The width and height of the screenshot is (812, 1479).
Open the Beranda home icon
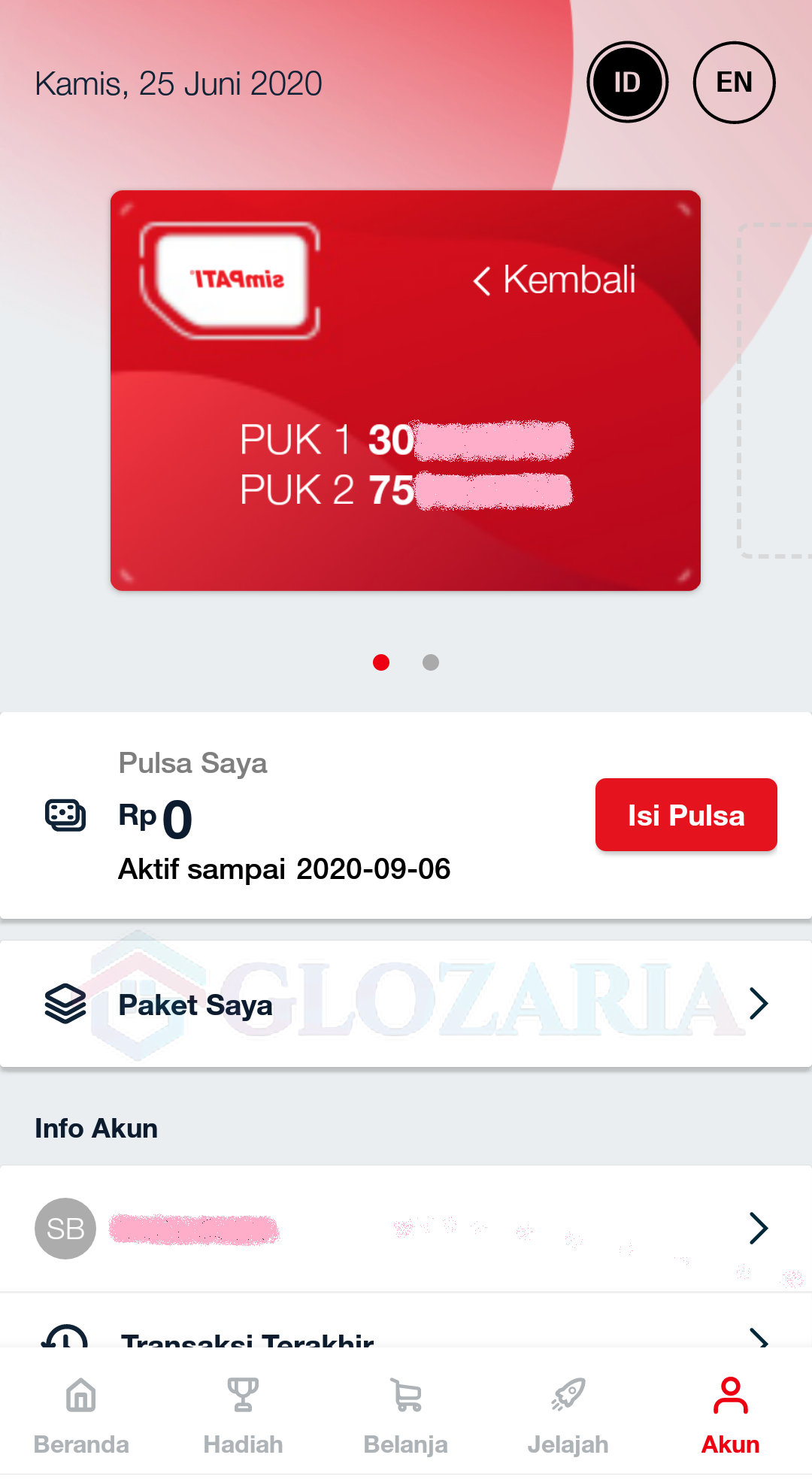(x=80, y=1395)
